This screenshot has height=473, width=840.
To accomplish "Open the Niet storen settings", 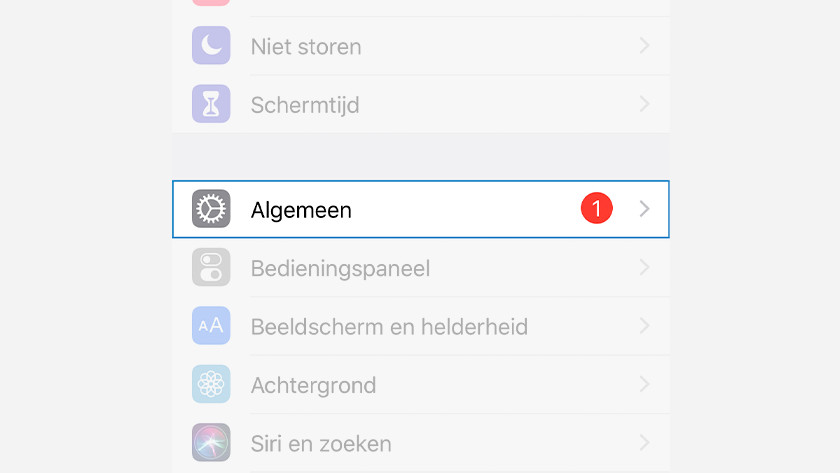I will pos(420,46).
